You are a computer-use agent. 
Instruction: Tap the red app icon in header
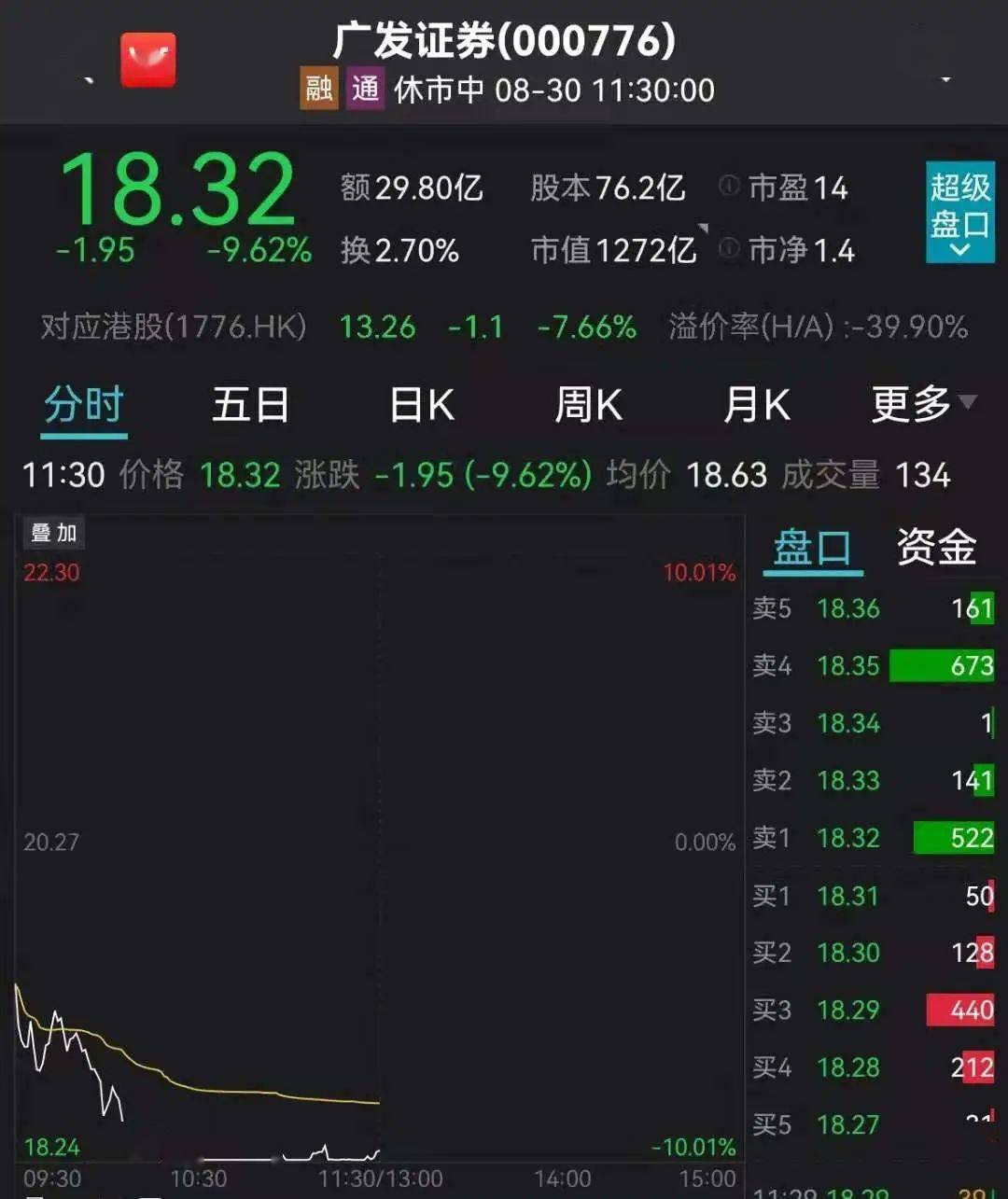(x=148, y=60)
